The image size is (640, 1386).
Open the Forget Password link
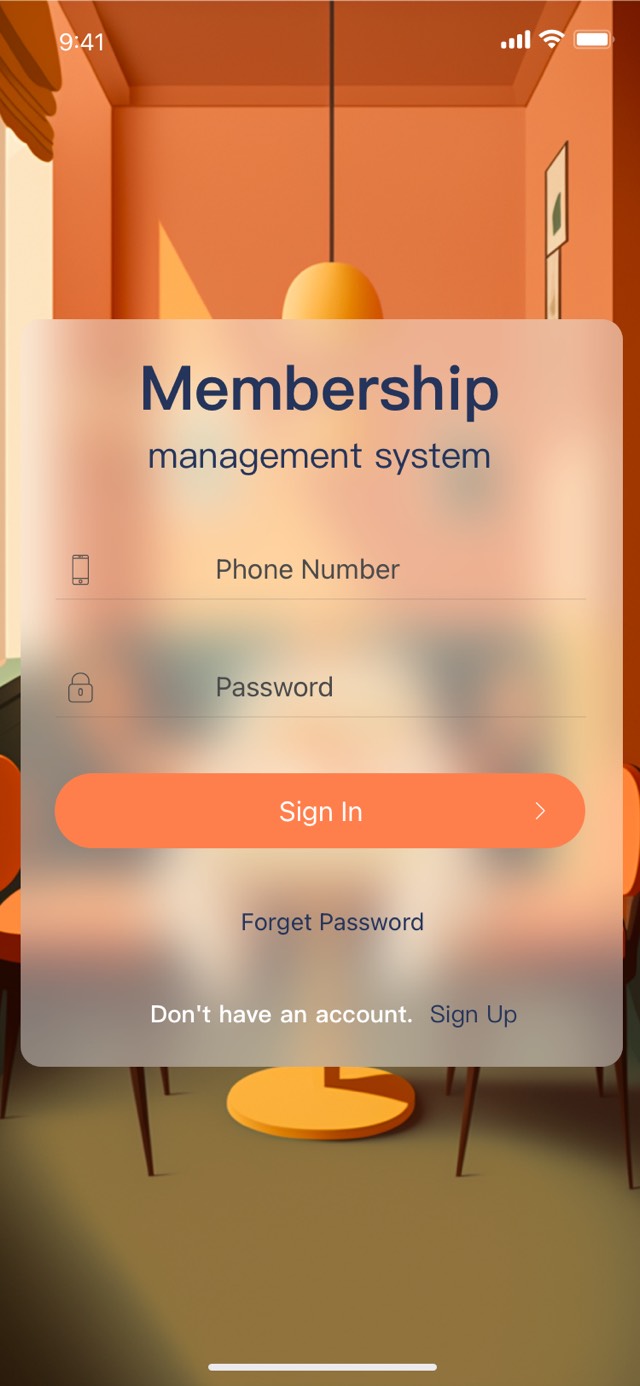point(332,922)
